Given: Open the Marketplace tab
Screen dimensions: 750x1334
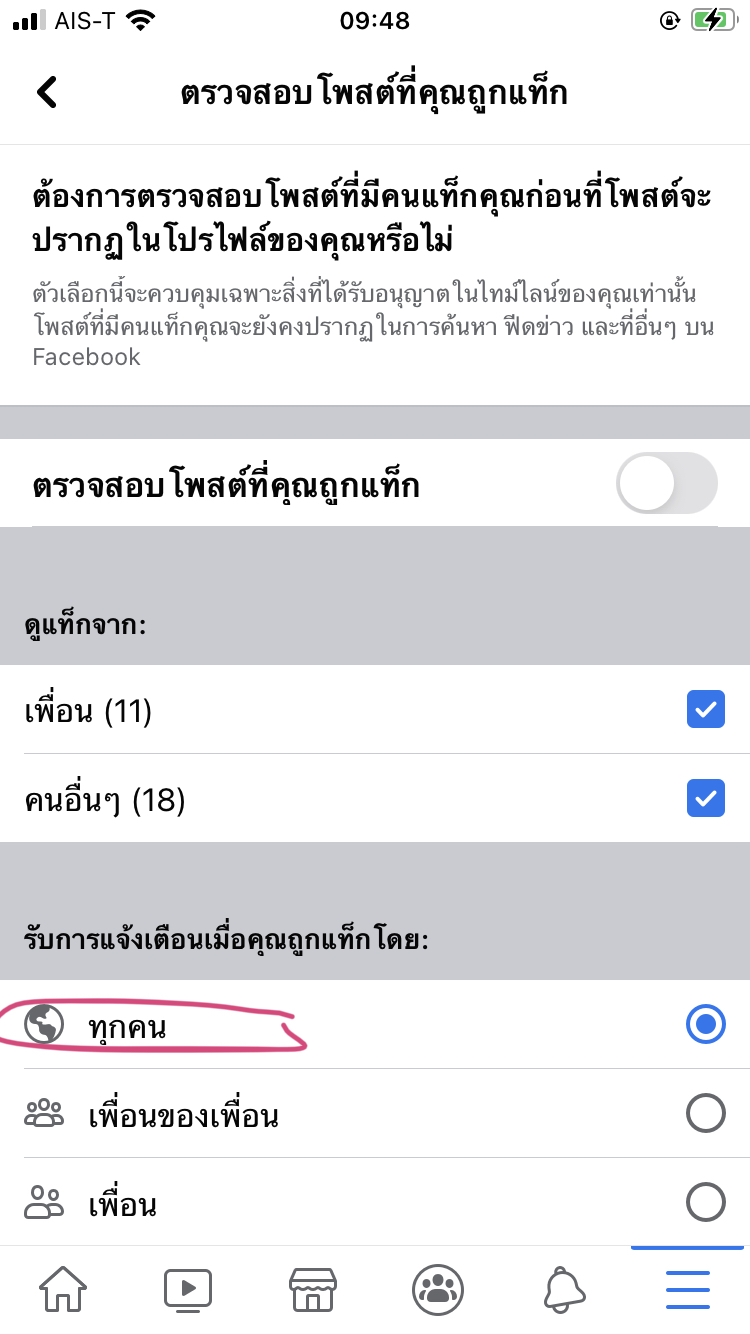Looking at the screenshot, I should tap(312, 1289).
